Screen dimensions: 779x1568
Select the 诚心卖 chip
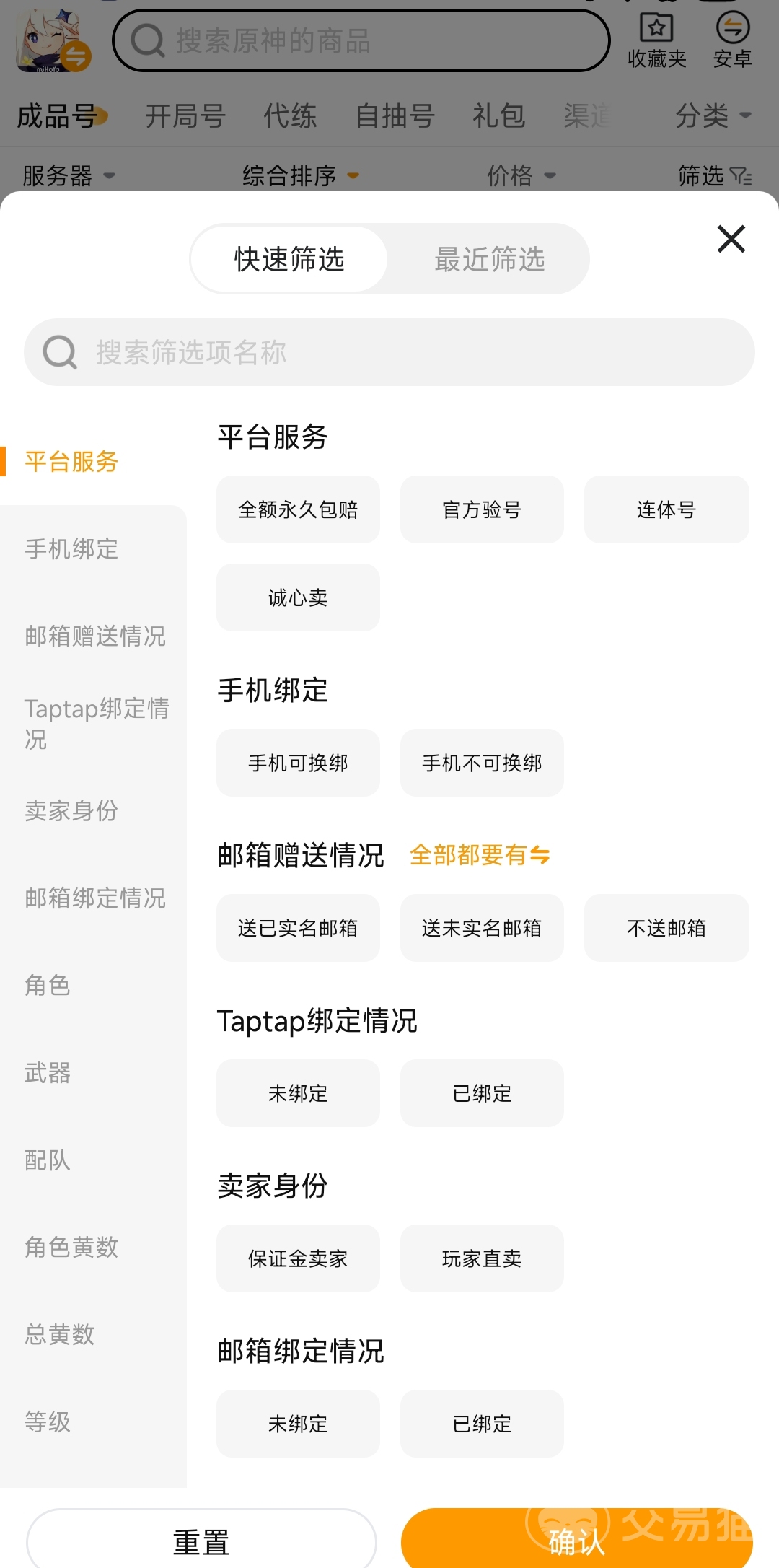coord(298,597)
